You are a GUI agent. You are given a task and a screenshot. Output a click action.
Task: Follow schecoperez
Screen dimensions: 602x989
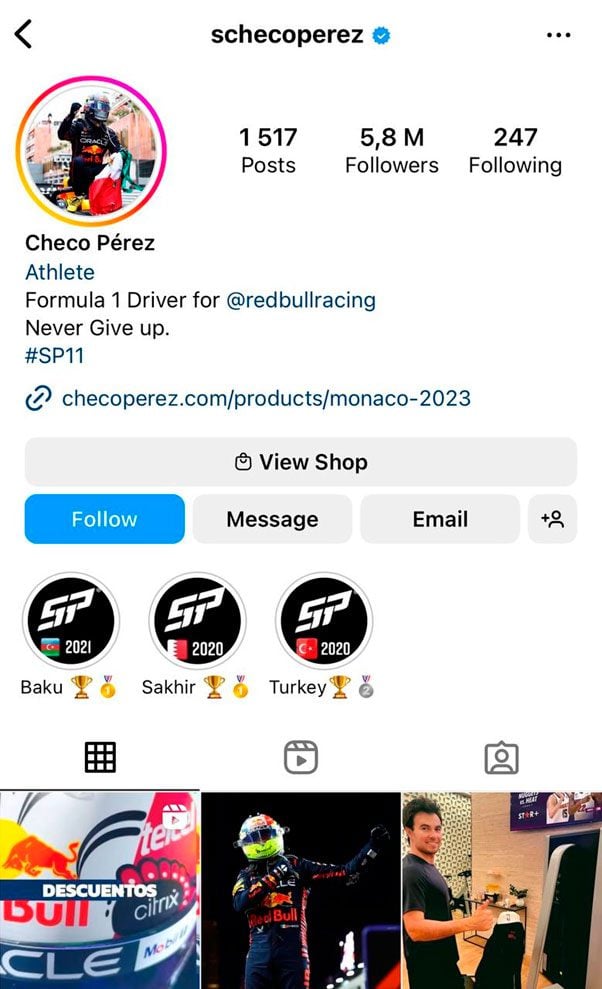(104, 519)
